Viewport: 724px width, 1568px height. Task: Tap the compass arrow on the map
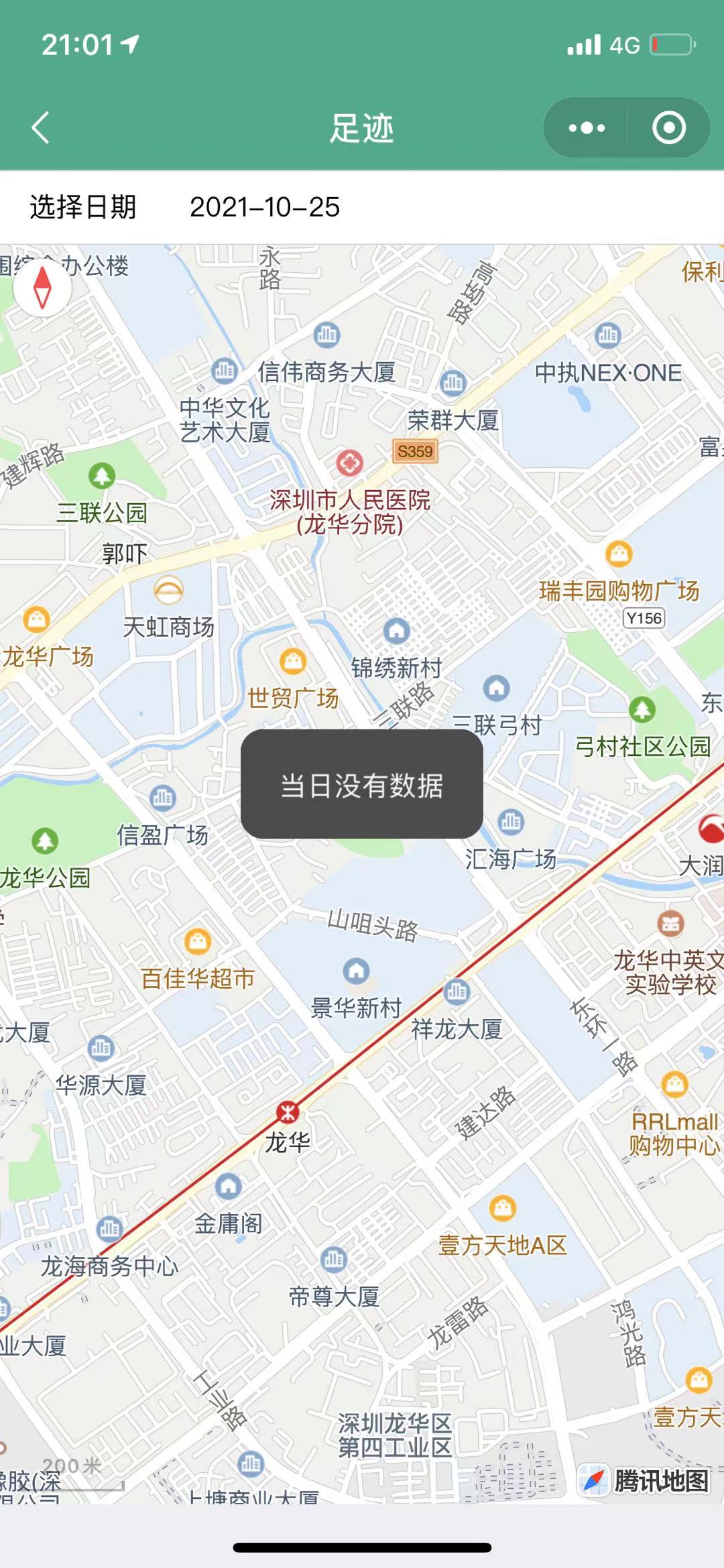(x=42, y=288)
